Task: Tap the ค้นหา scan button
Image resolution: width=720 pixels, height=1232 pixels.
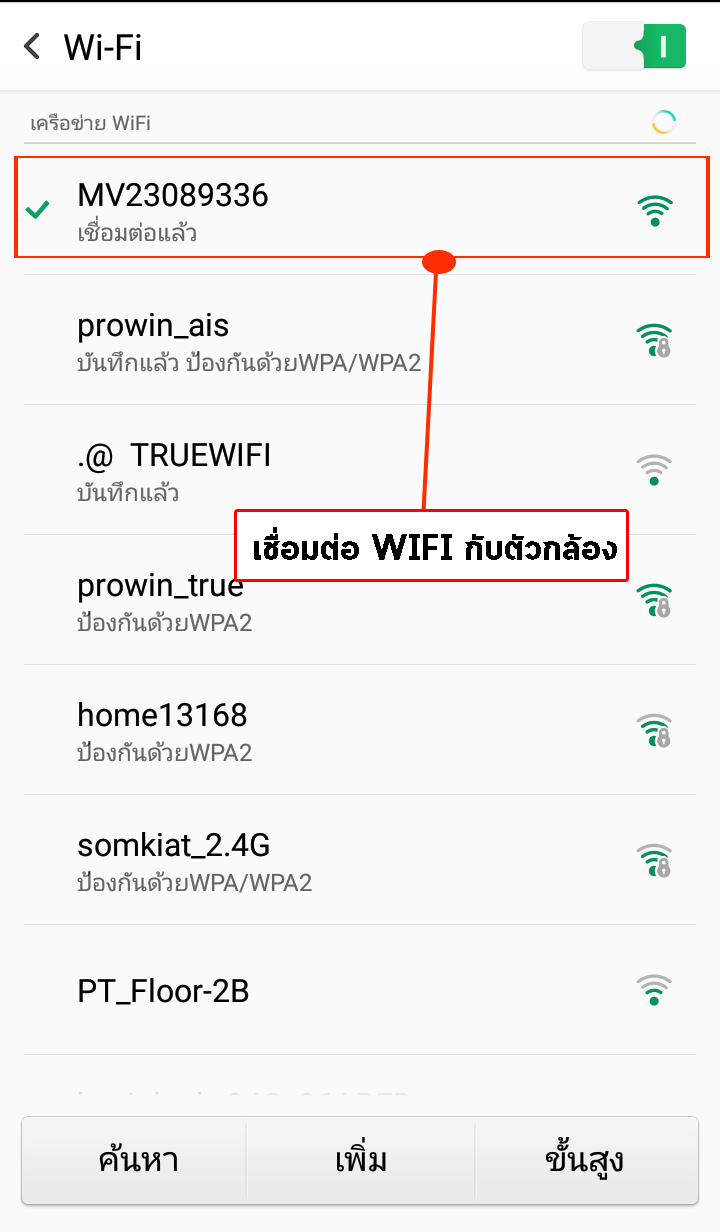Action: (137, 1161)
